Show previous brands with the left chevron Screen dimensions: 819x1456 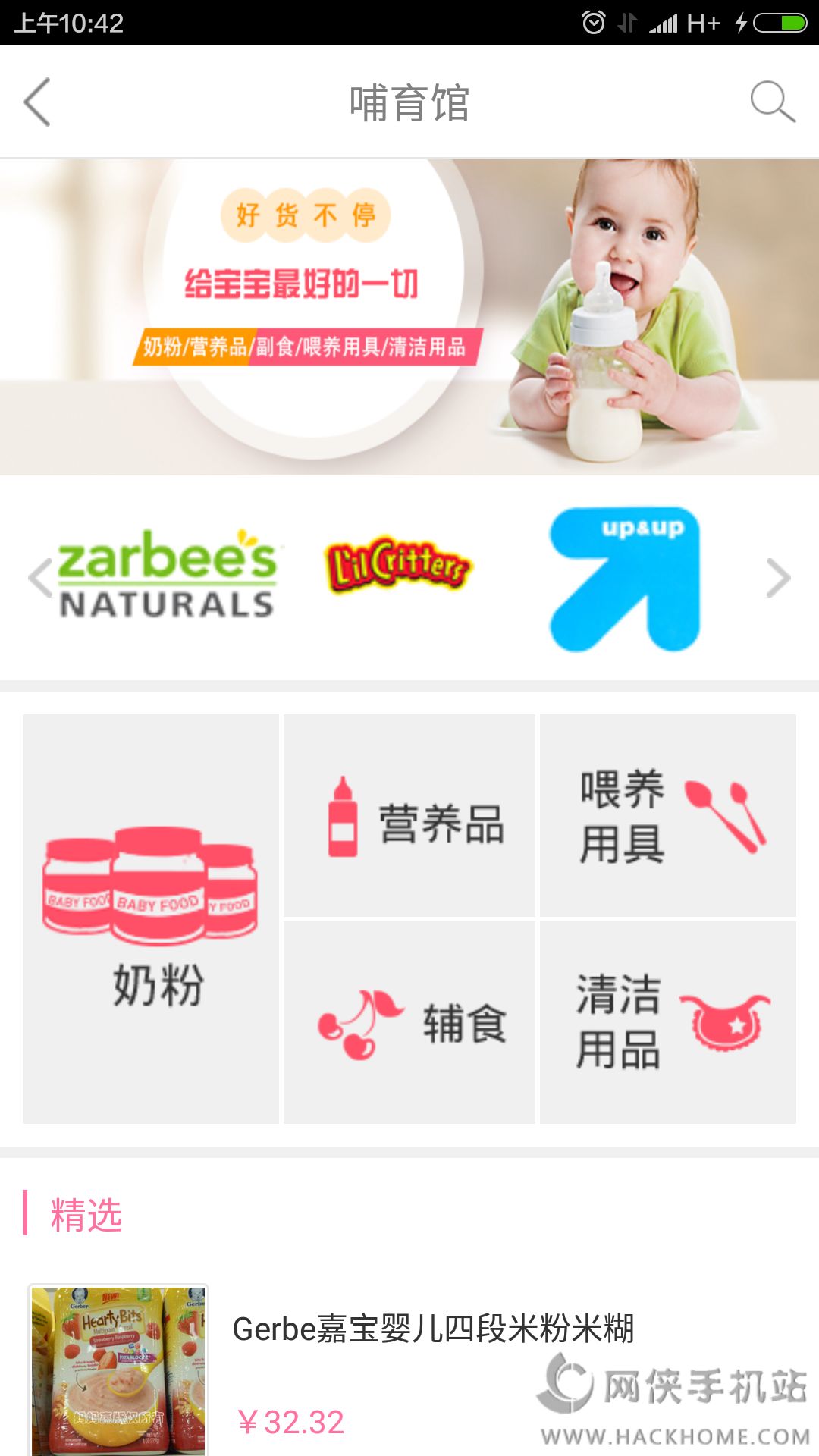click(40, 579)
